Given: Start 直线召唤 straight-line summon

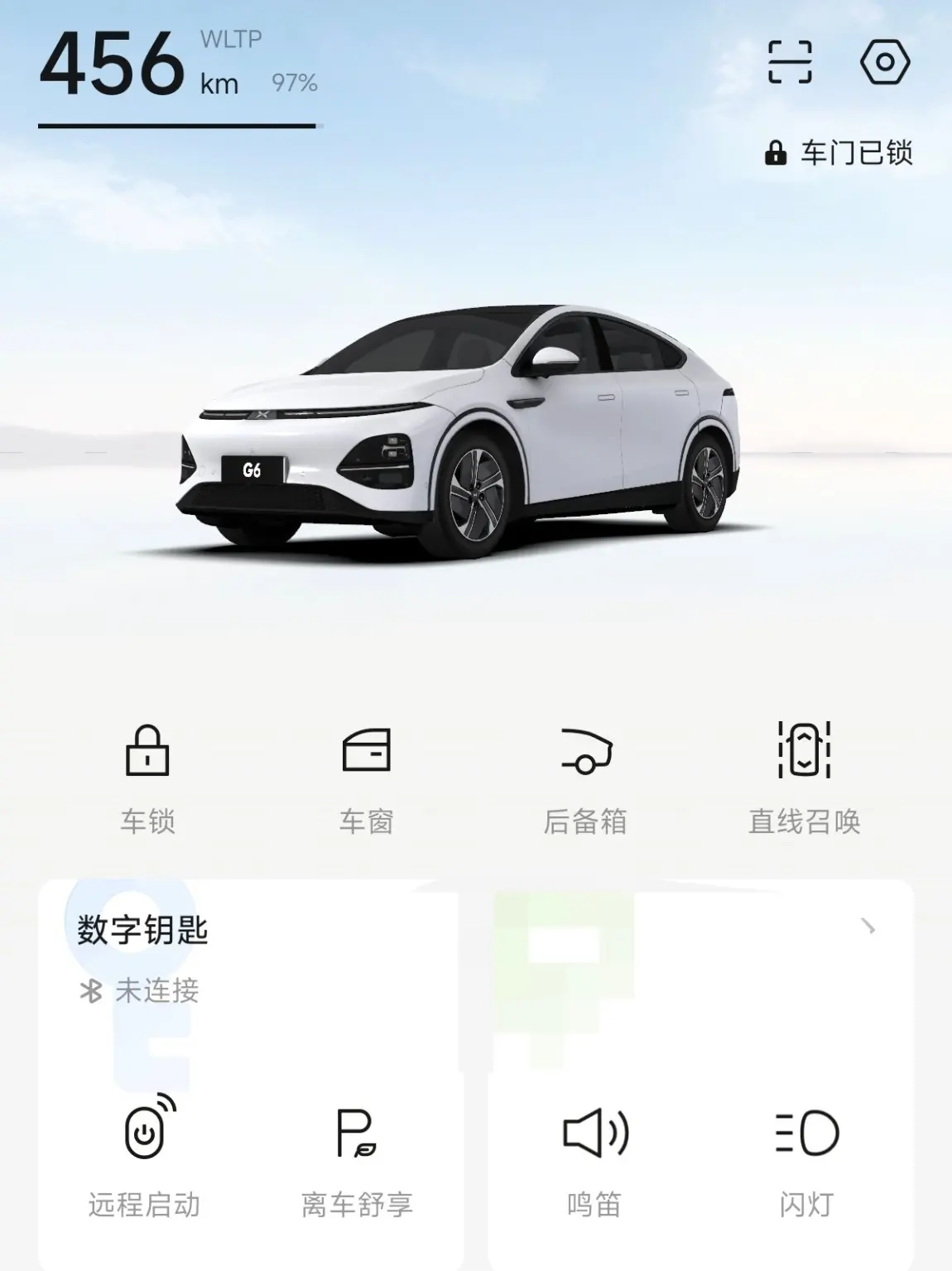Looking at the screenshot, I should [805, 778].
